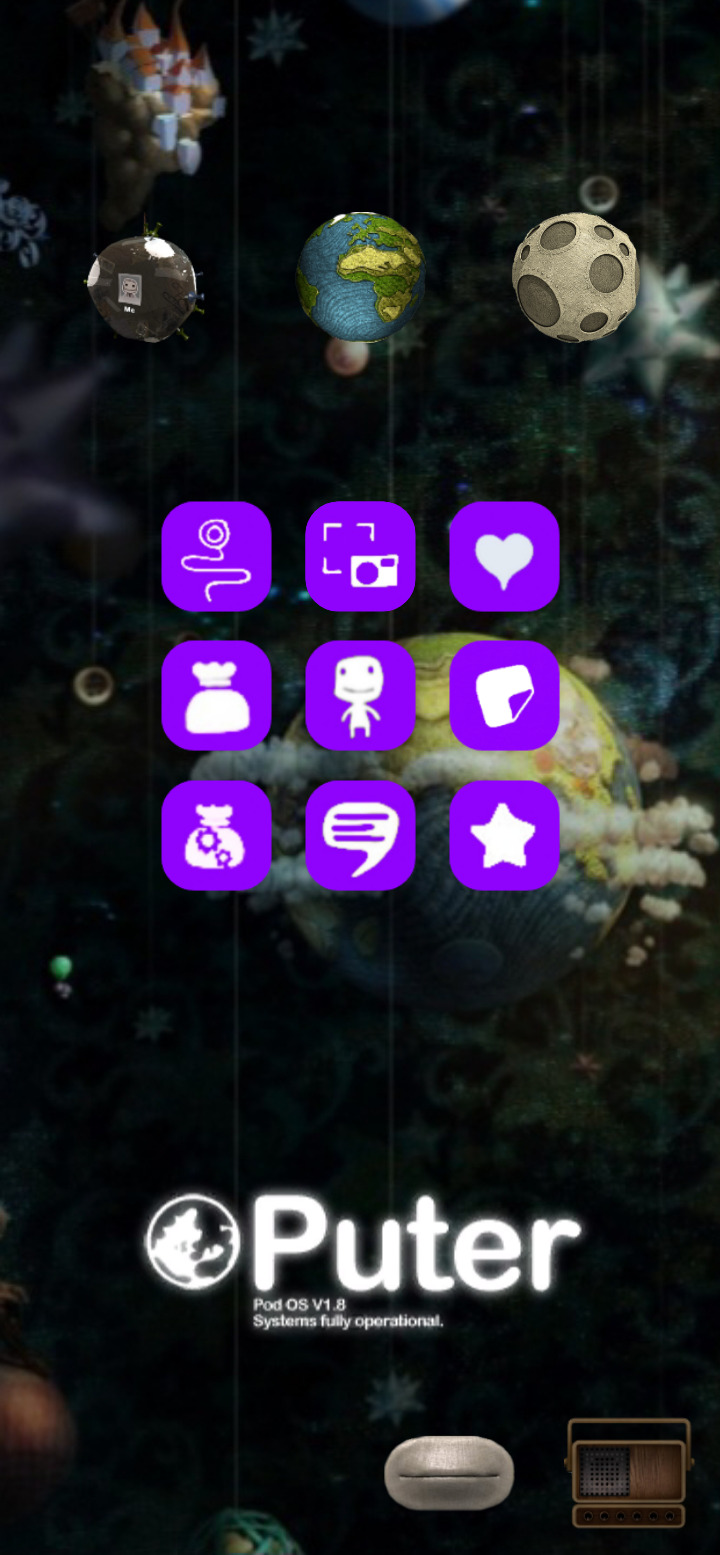
Task: Open the tools bag with gears
Action: tap(216, 836)
